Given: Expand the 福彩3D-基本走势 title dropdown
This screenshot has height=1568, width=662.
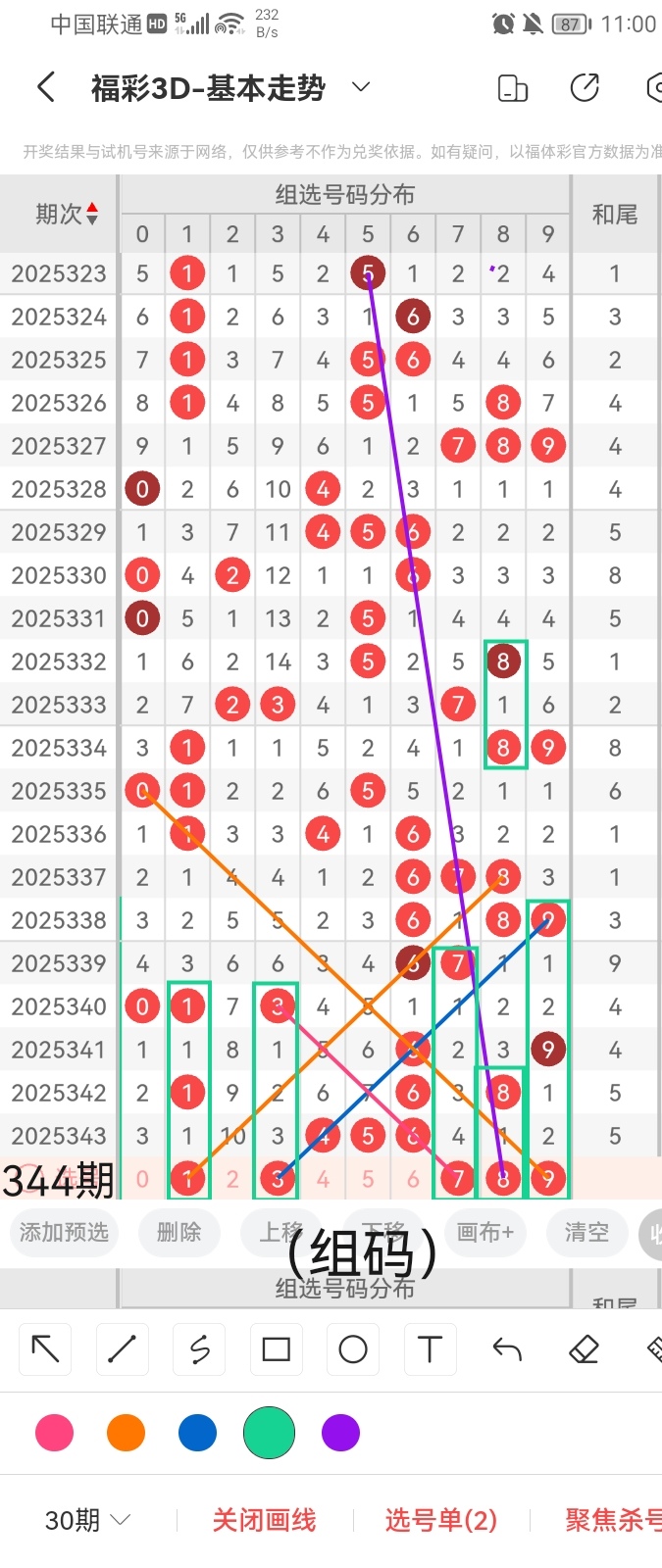Looking at the screenshot, I should click(361, 87).
